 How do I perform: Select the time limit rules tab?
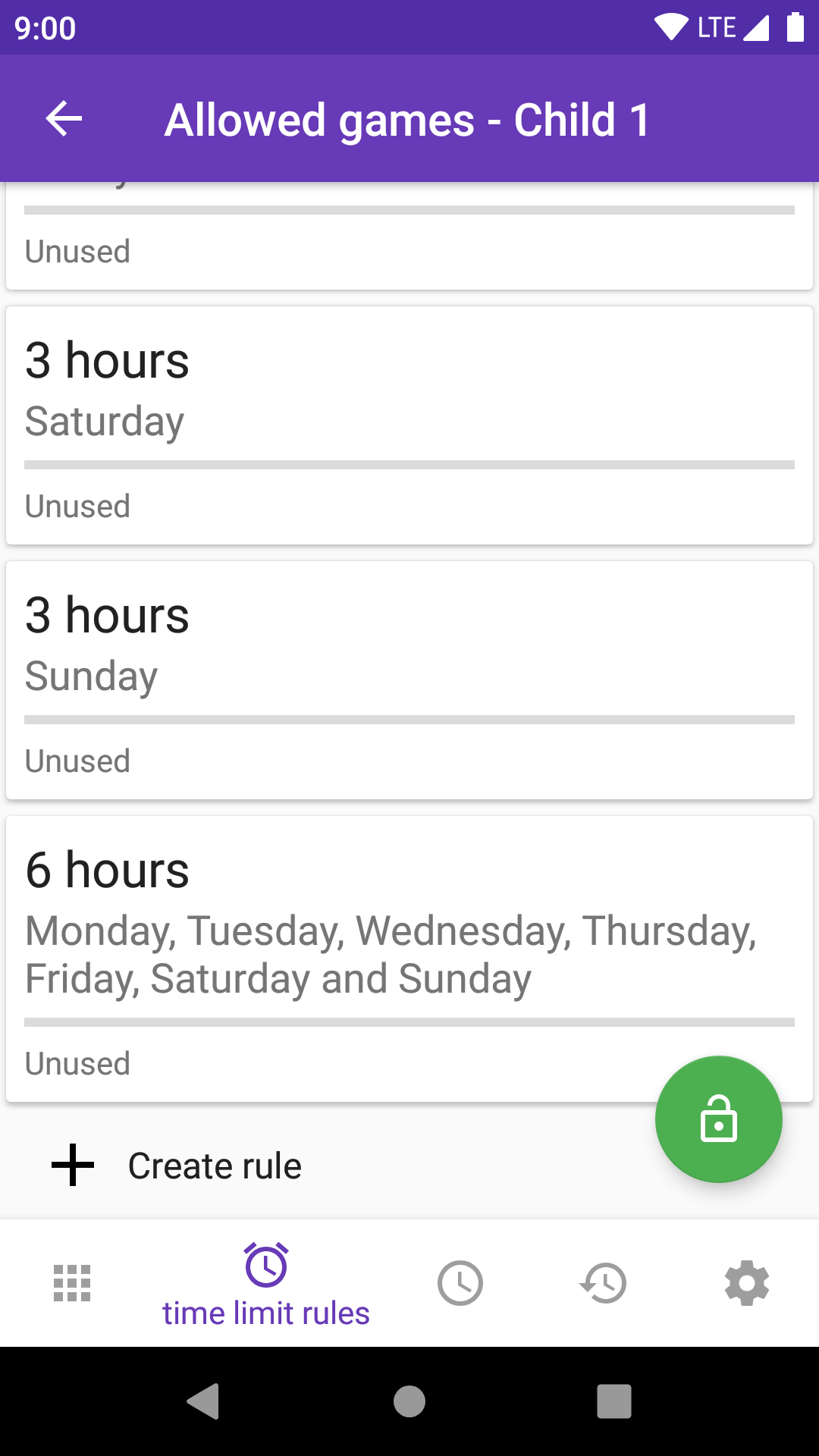(266, 1284)
